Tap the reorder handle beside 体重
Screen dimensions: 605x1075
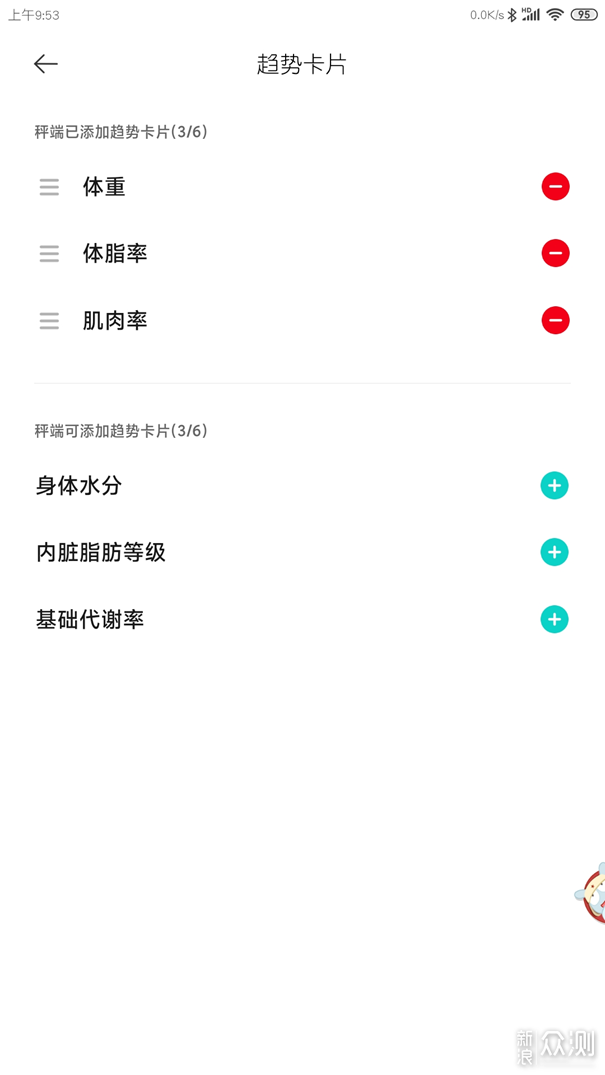pyautogui.click(x=49, y=186)
